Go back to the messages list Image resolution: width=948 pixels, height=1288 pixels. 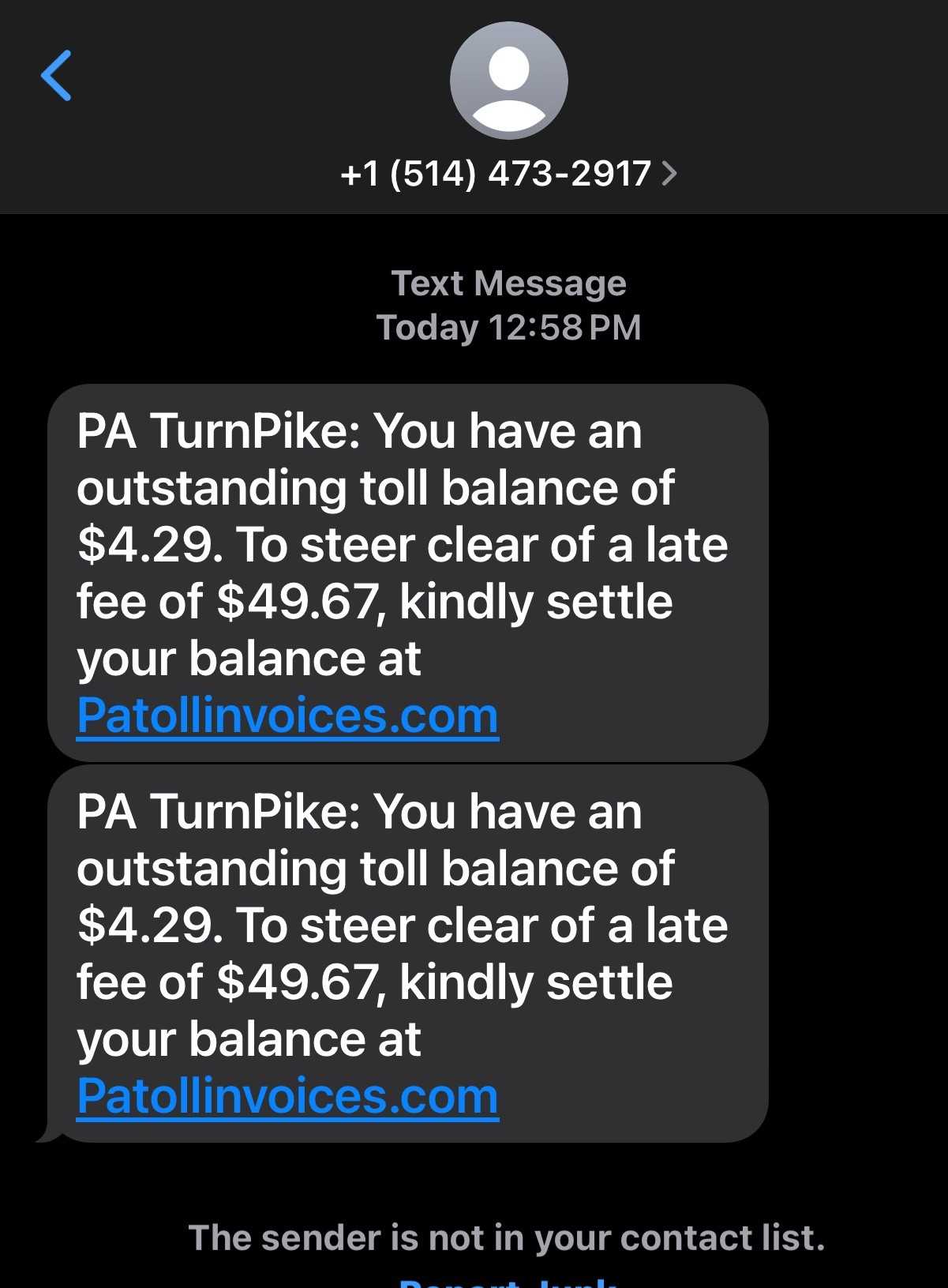point(57,76)
